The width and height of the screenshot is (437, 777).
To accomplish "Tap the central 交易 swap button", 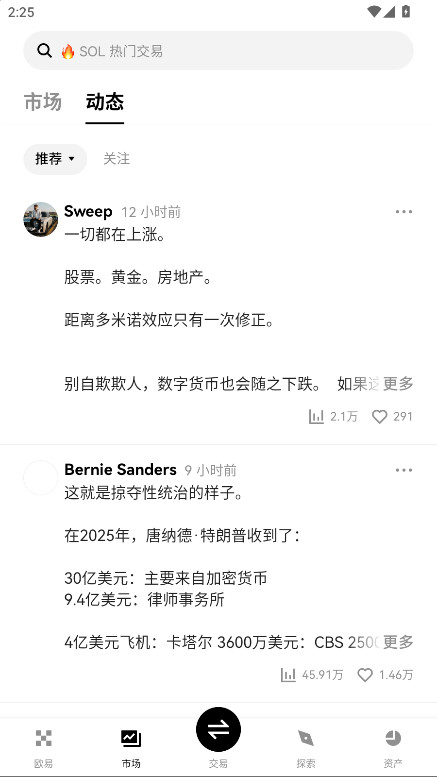I will click(218, 729).
